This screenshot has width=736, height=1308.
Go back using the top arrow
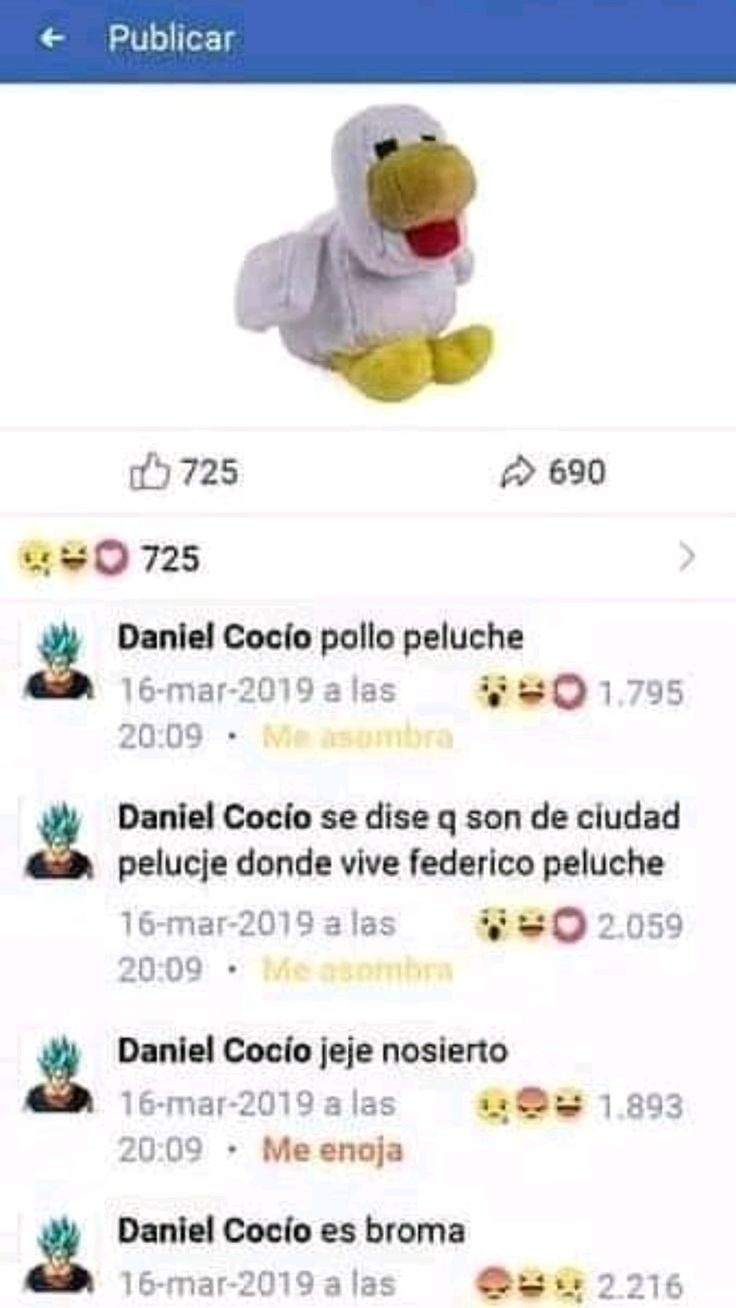(52, 39)
